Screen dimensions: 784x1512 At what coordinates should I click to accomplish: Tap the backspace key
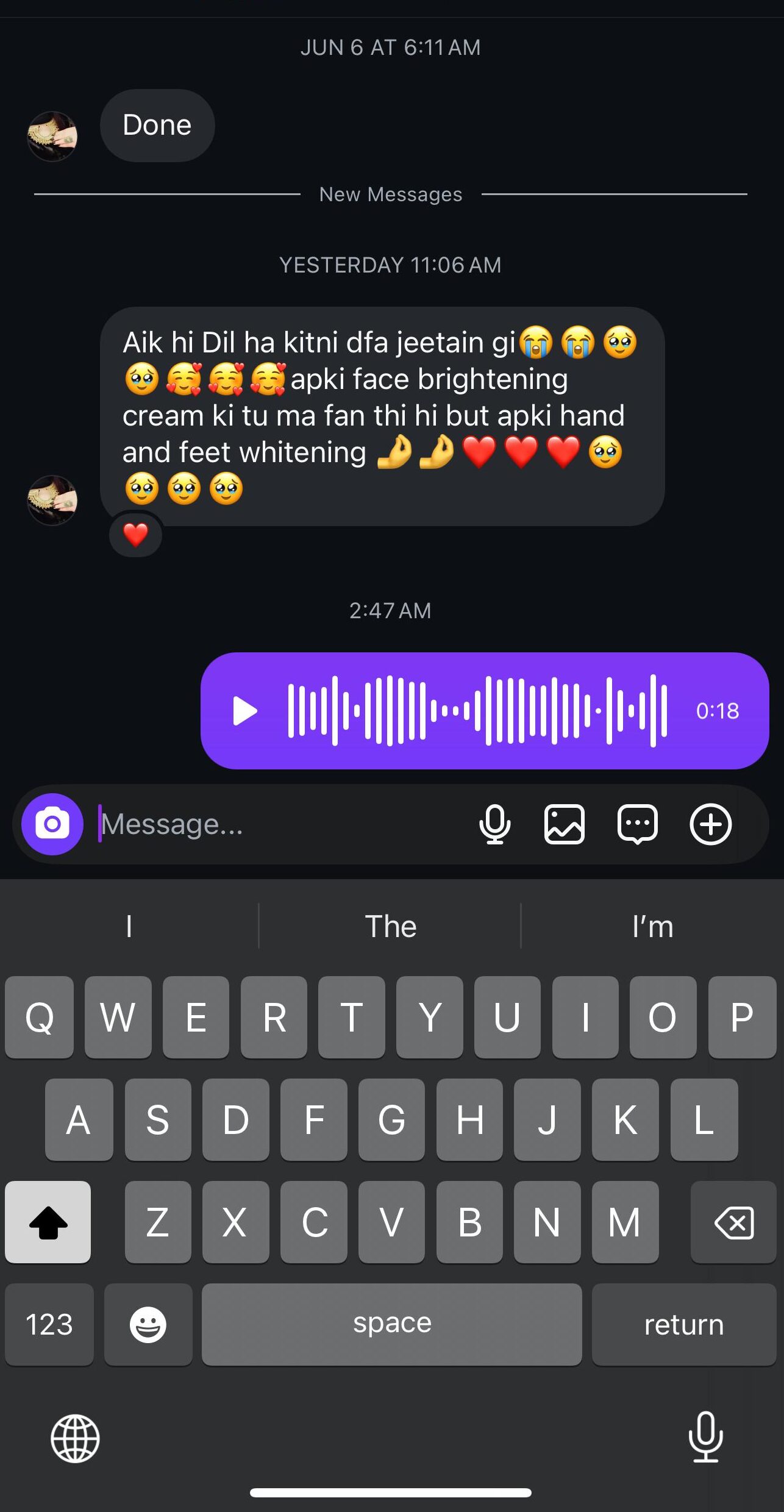(x=733, y=1222)
